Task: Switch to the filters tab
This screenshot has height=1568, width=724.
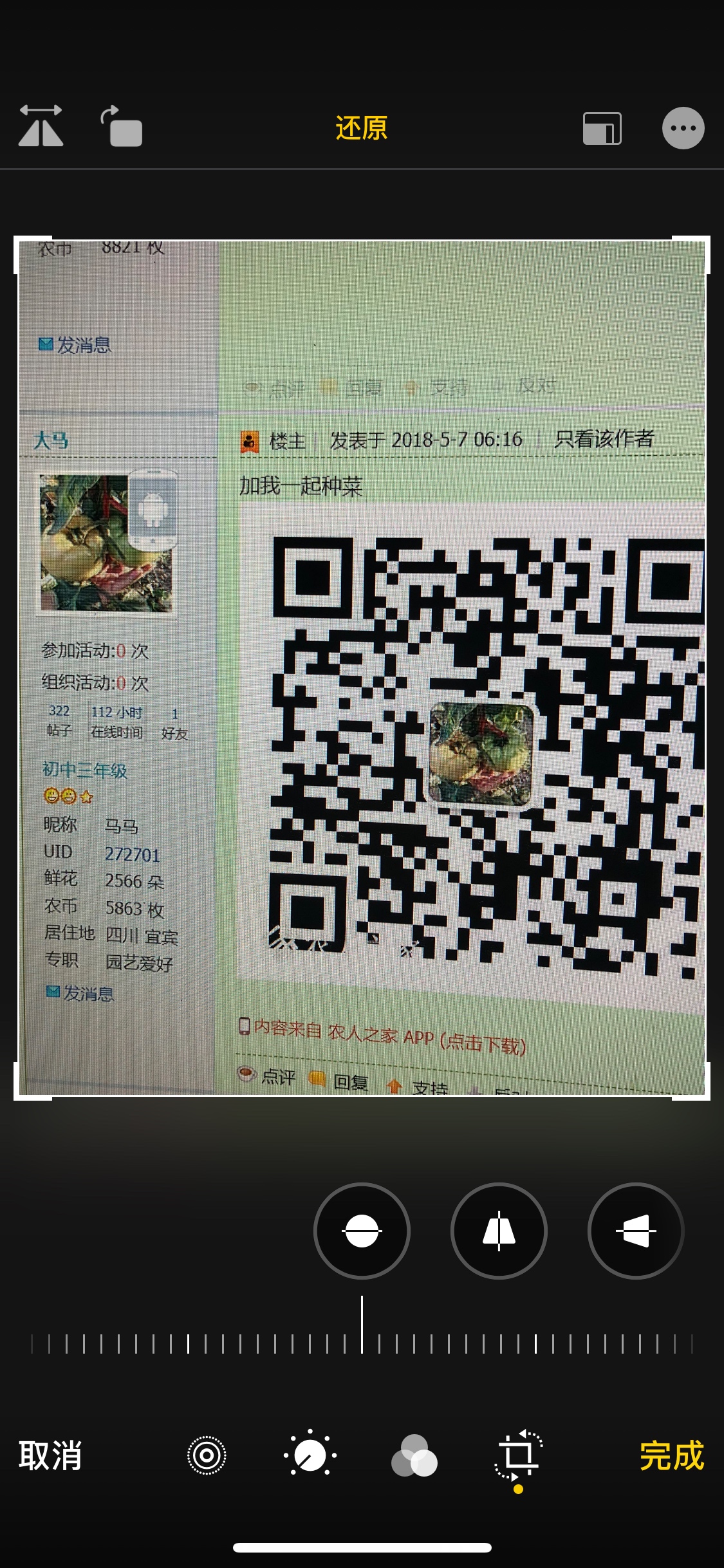Action: click(x=414, y=1455)
